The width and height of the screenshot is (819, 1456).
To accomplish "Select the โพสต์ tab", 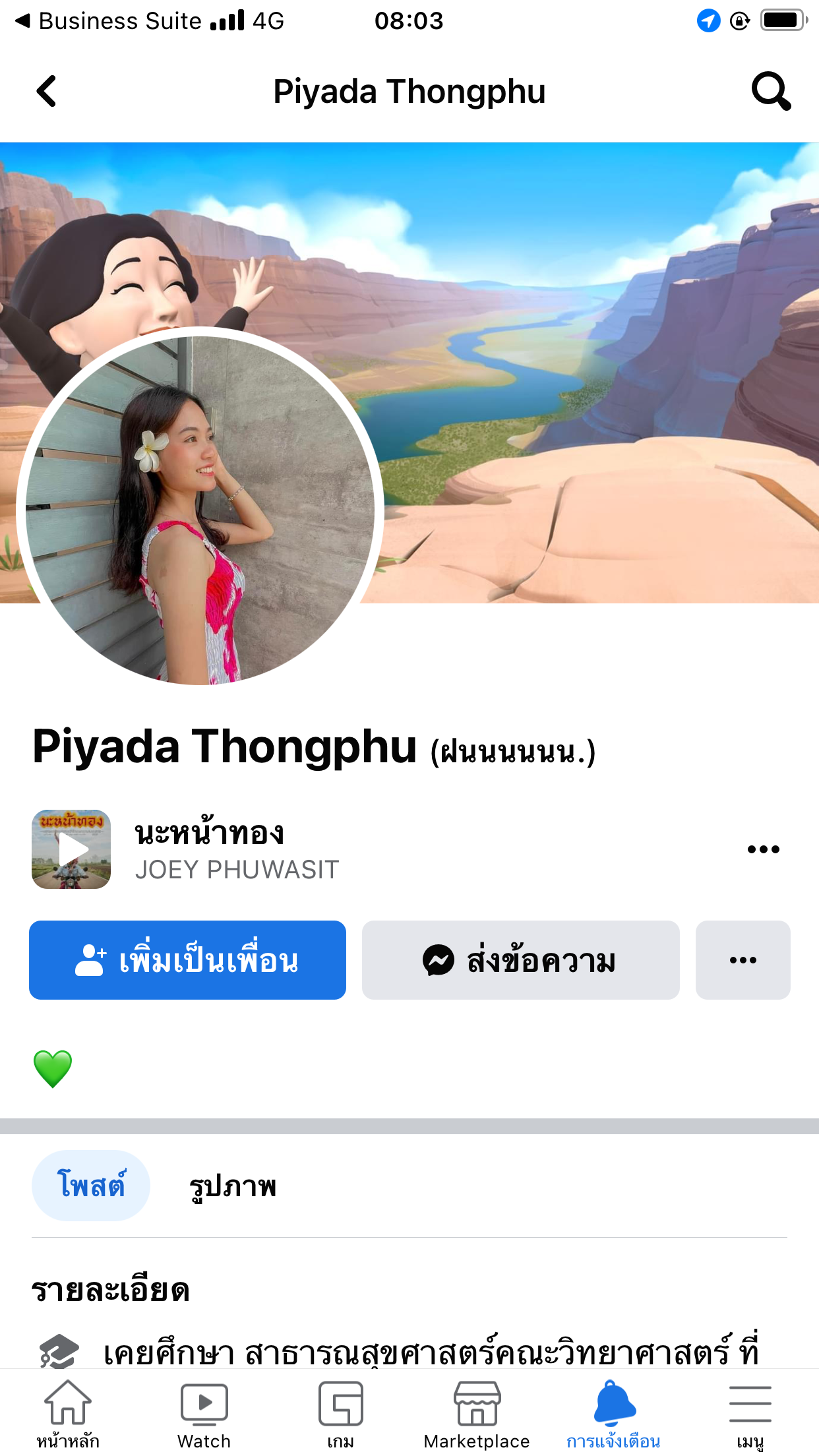I will pos(91,1186).
